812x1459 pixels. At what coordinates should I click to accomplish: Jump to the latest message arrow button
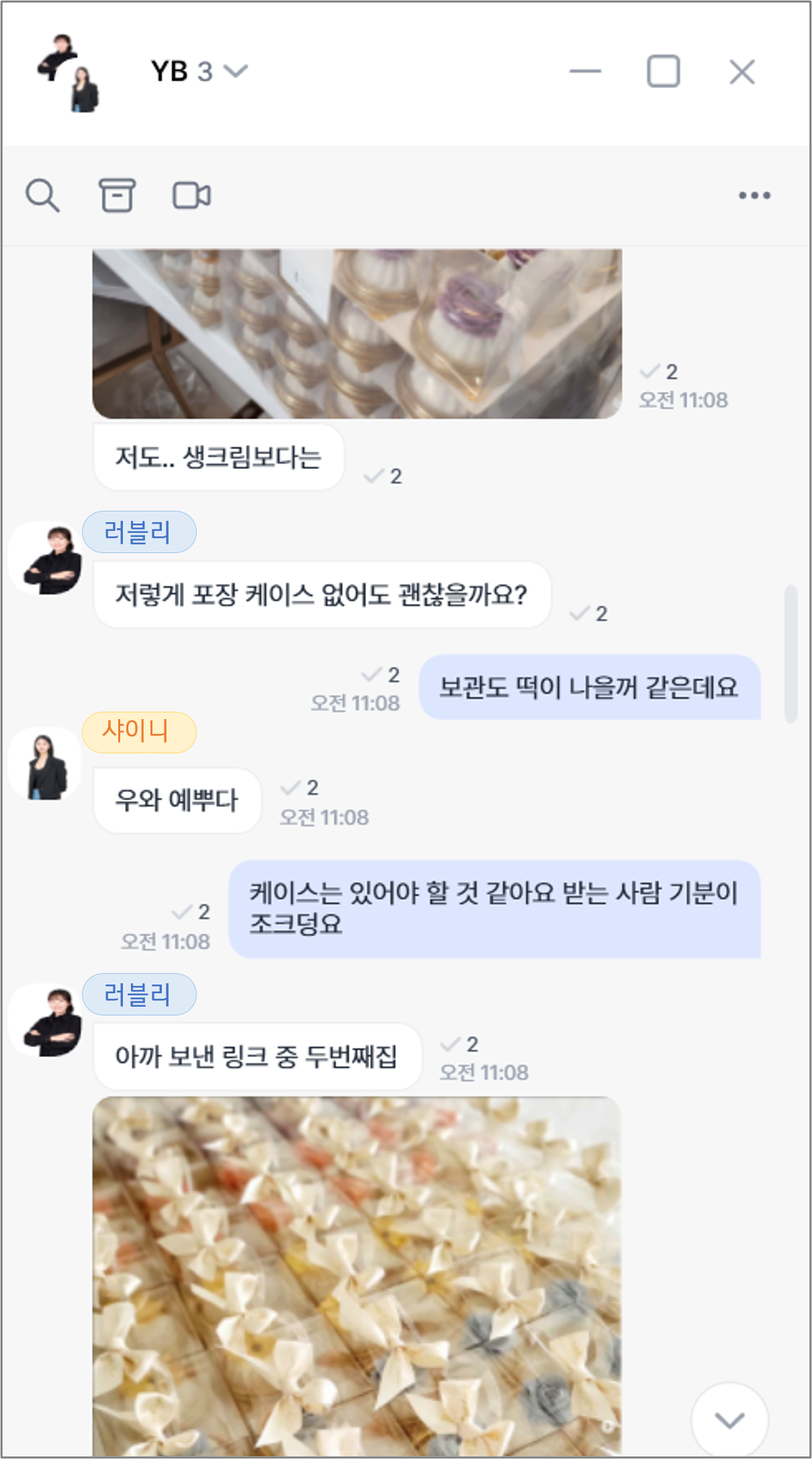pos(729,1419)
